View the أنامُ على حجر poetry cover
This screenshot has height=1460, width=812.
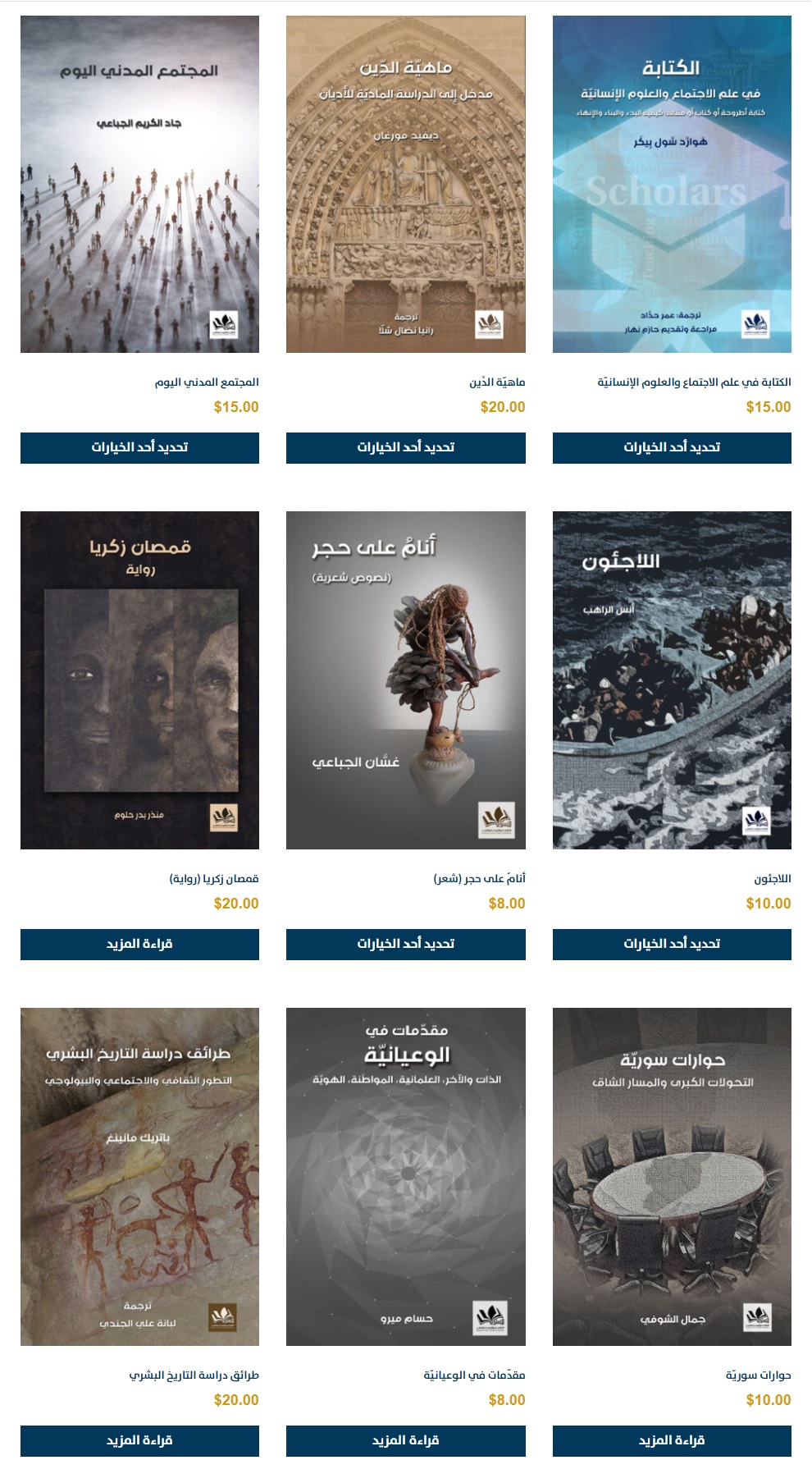click(405, 680)
